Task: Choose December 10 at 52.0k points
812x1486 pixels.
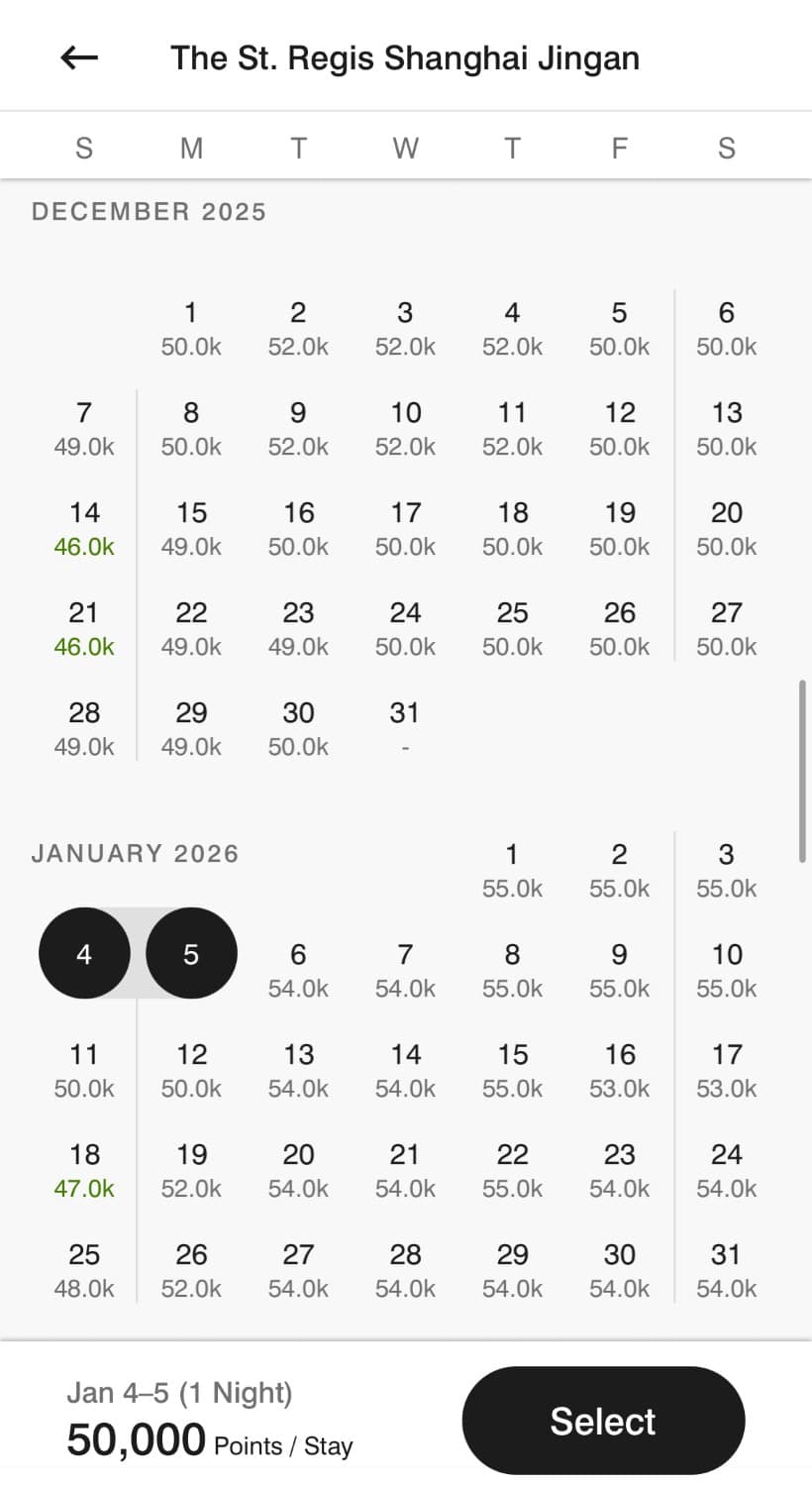Action: click(x=405, y=428)
